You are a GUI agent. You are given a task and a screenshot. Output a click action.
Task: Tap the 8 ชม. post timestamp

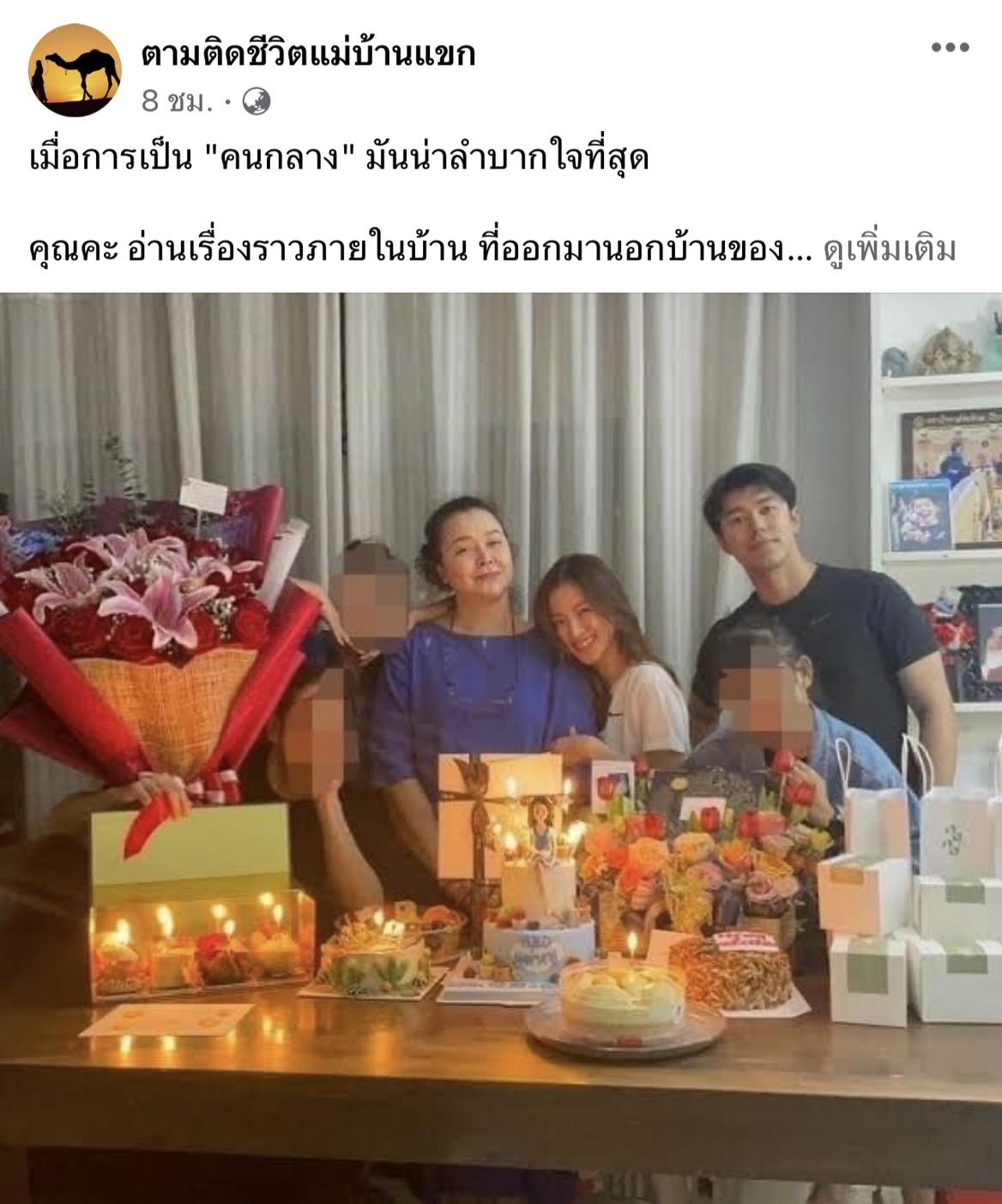tap(177, 102)
